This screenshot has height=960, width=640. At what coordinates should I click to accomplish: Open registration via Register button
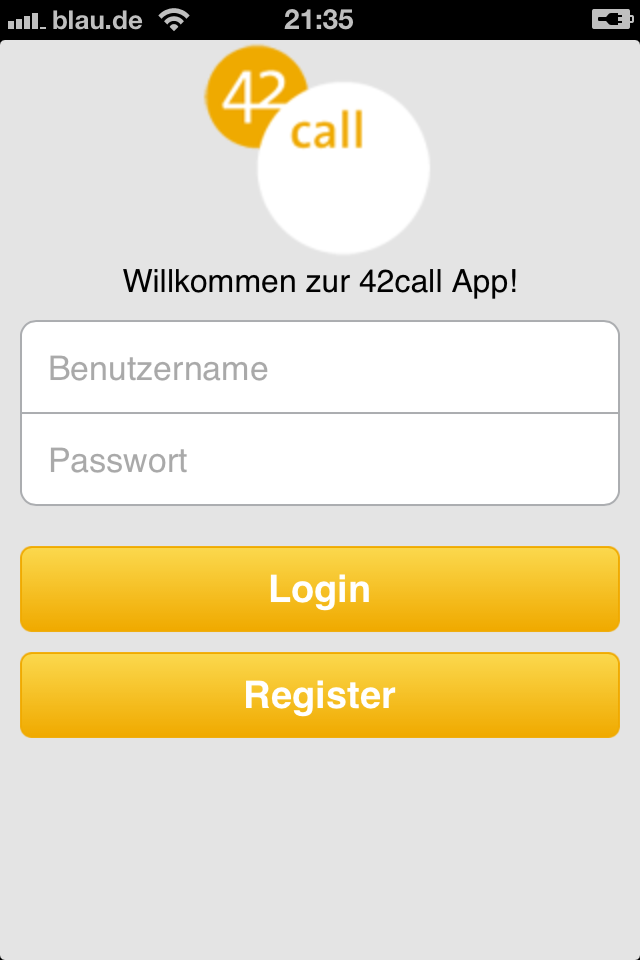320,695
